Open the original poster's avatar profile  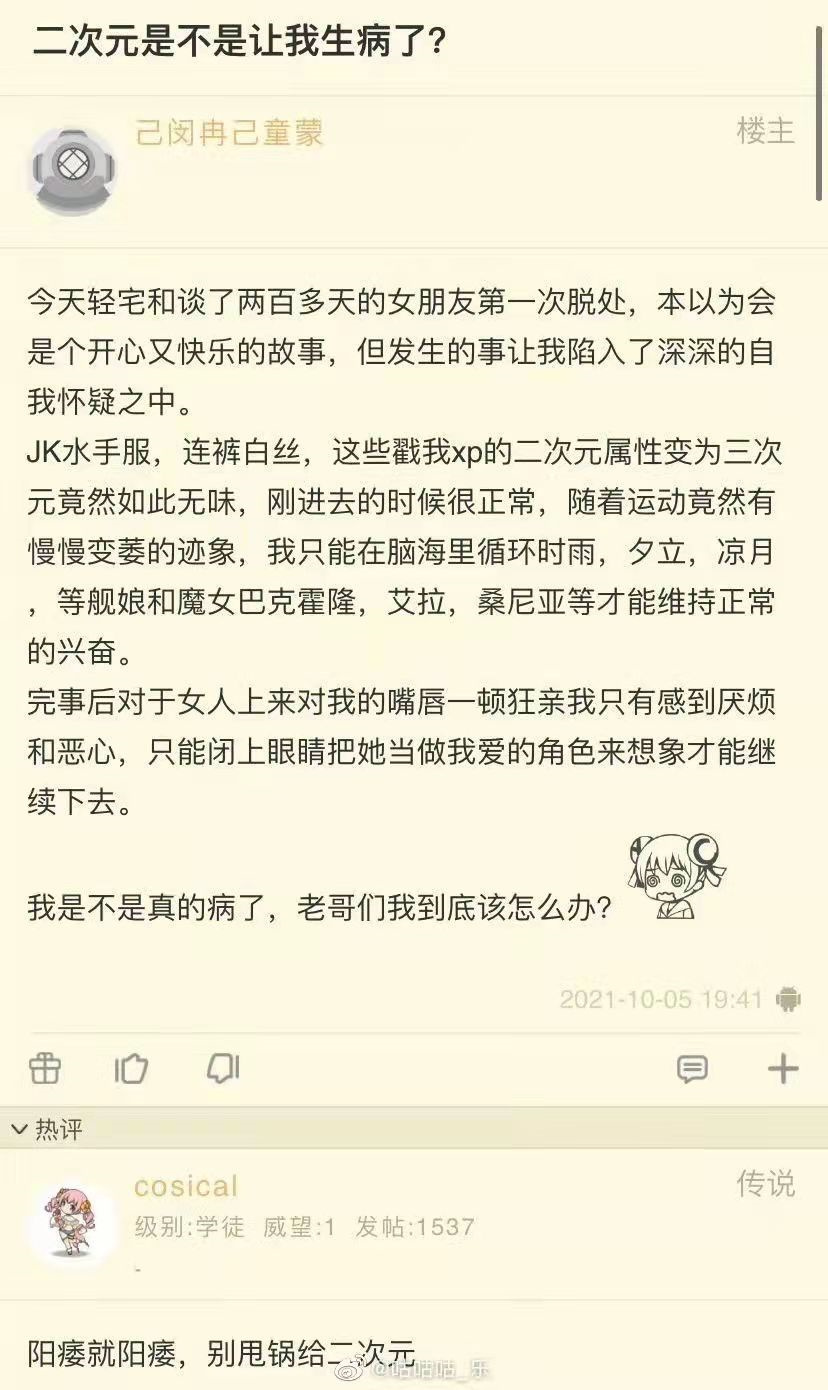click(x=72, y=171)
